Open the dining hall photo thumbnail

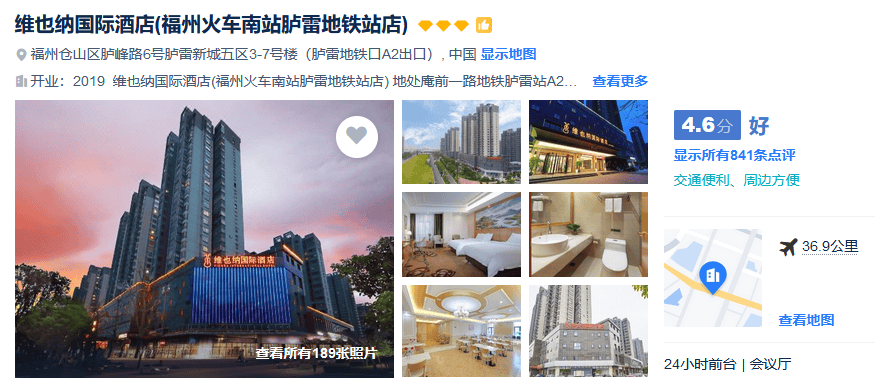pyautogui.click(x=461, y=332)
